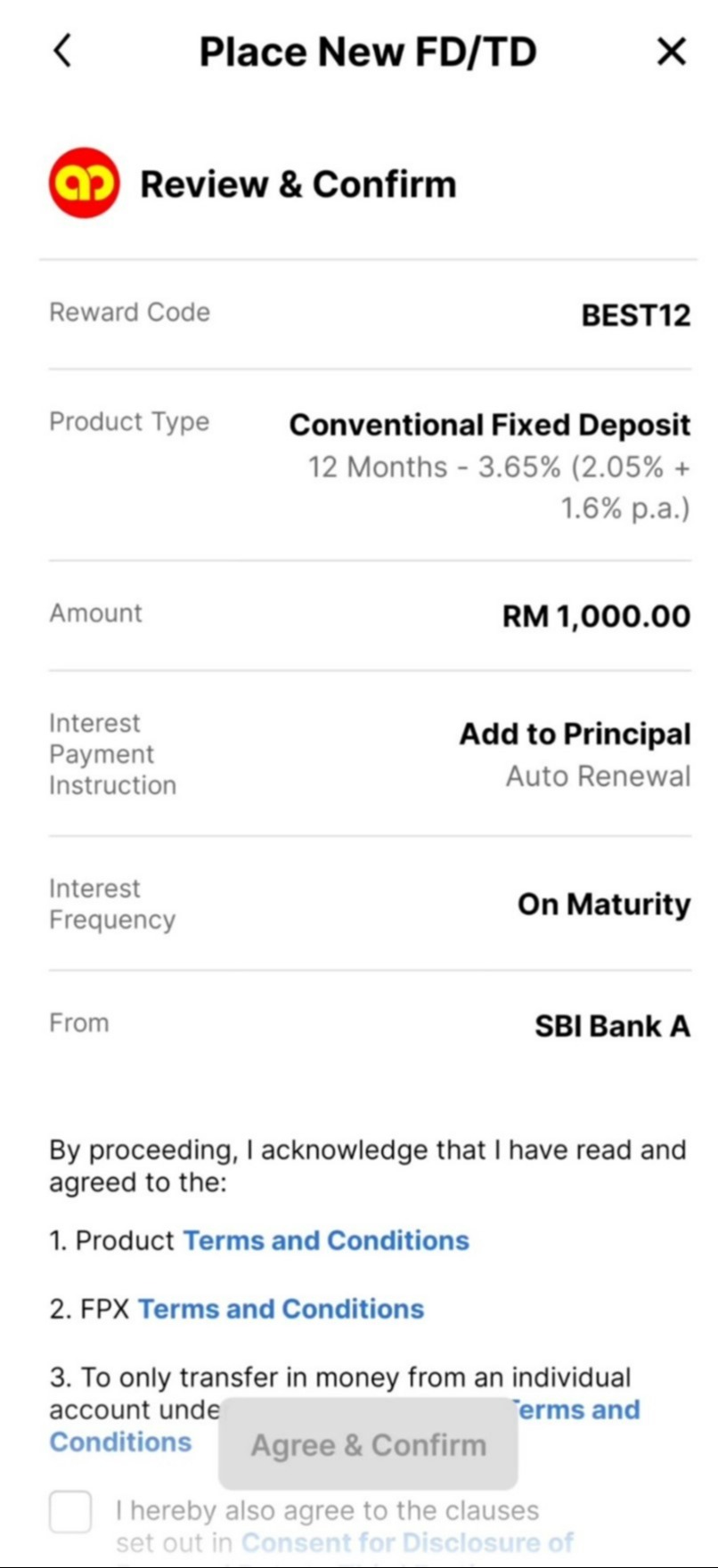The width and height of the screenshot is (718, 1568).
Task: Tap the X to exit FD placement
Action: click(x=670, y=53)
